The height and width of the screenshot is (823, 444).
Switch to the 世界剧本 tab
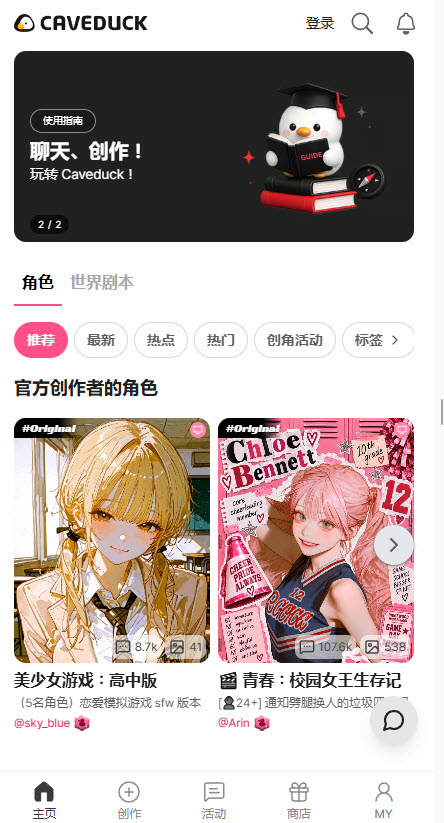click(x=102, y=282)
